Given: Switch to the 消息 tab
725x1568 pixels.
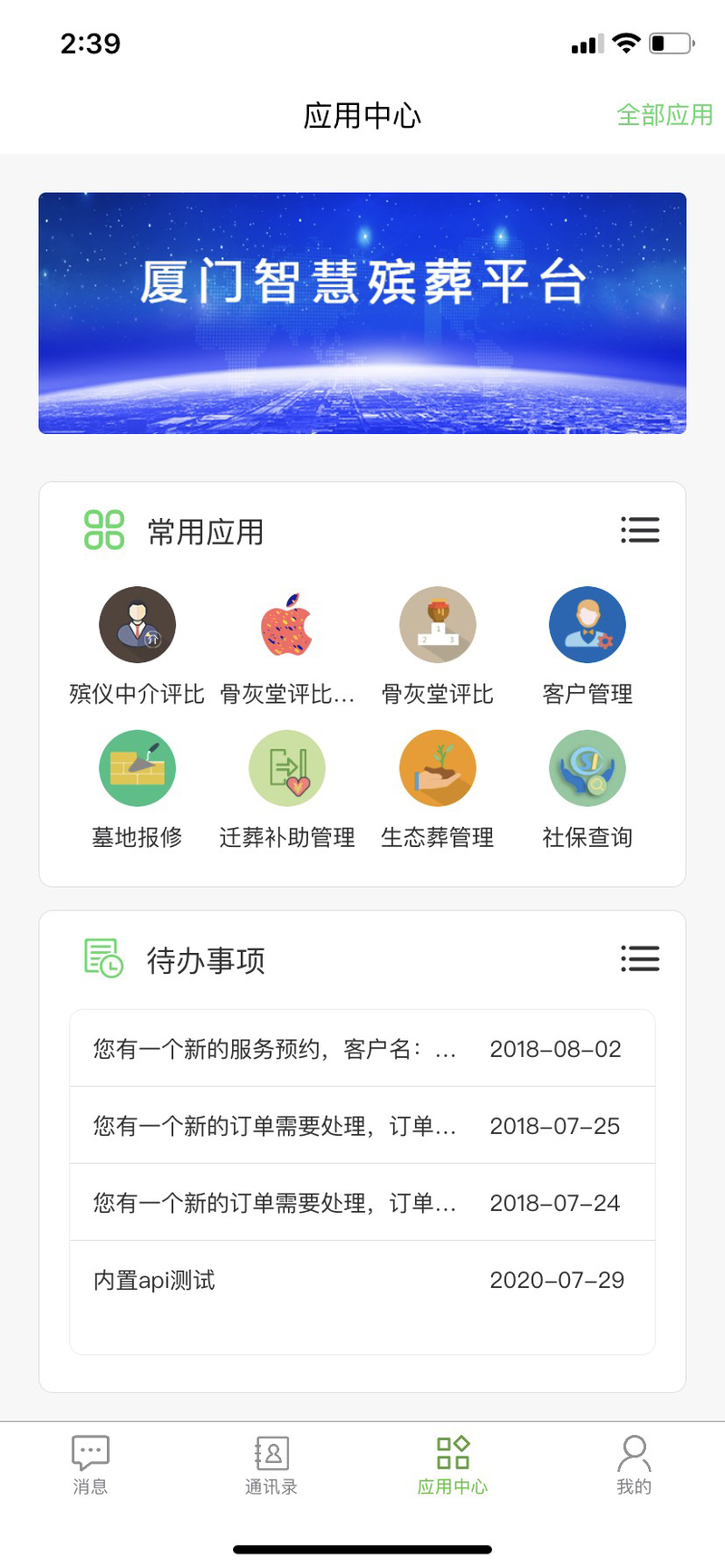Looking at the screenshot, I should click(91, 1465).
